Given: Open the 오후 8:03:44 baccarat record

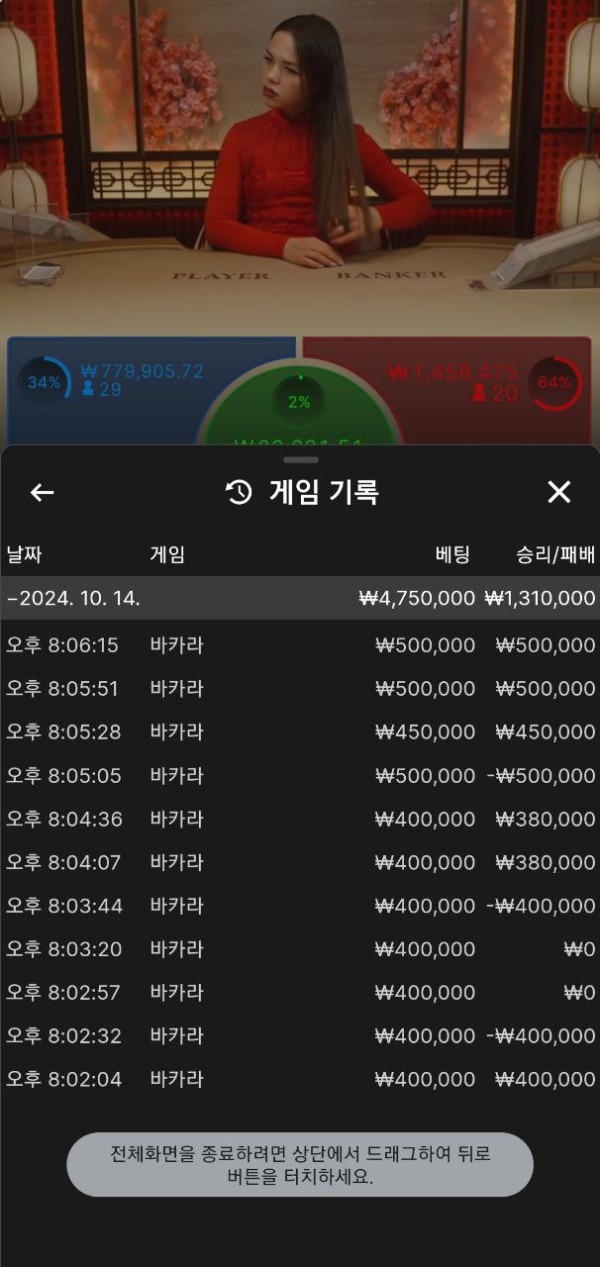Looking at the screenshot, I should click(300, 906).
